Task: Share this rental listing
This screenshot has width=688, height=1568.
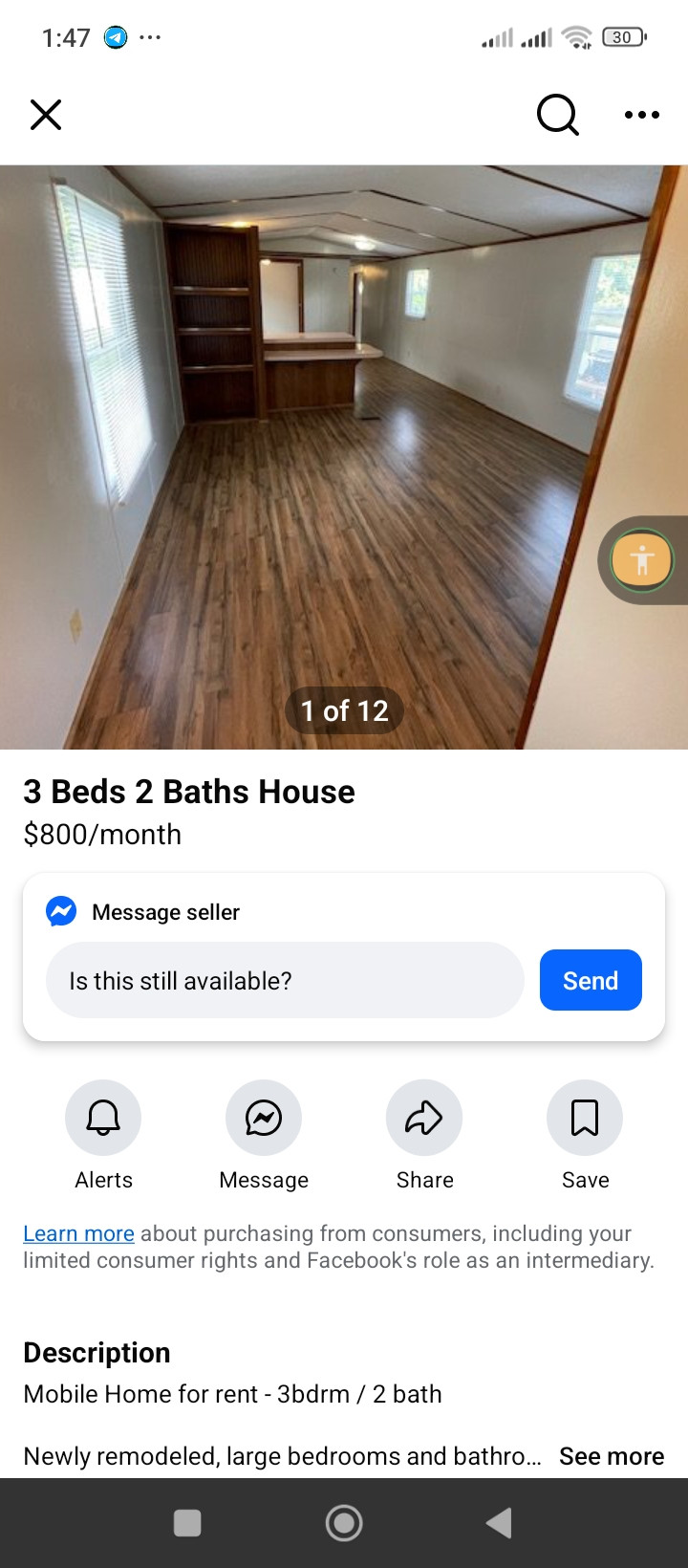Action: pos(424,1118)
